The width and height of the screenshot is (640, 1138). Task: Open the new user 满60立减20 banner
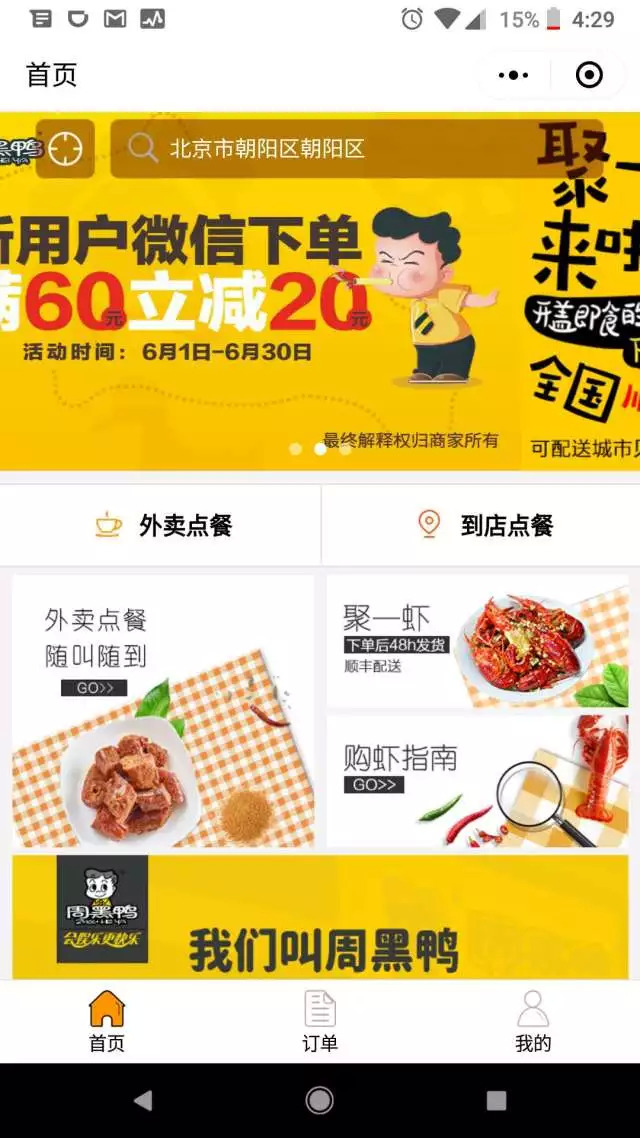(260, 290)
